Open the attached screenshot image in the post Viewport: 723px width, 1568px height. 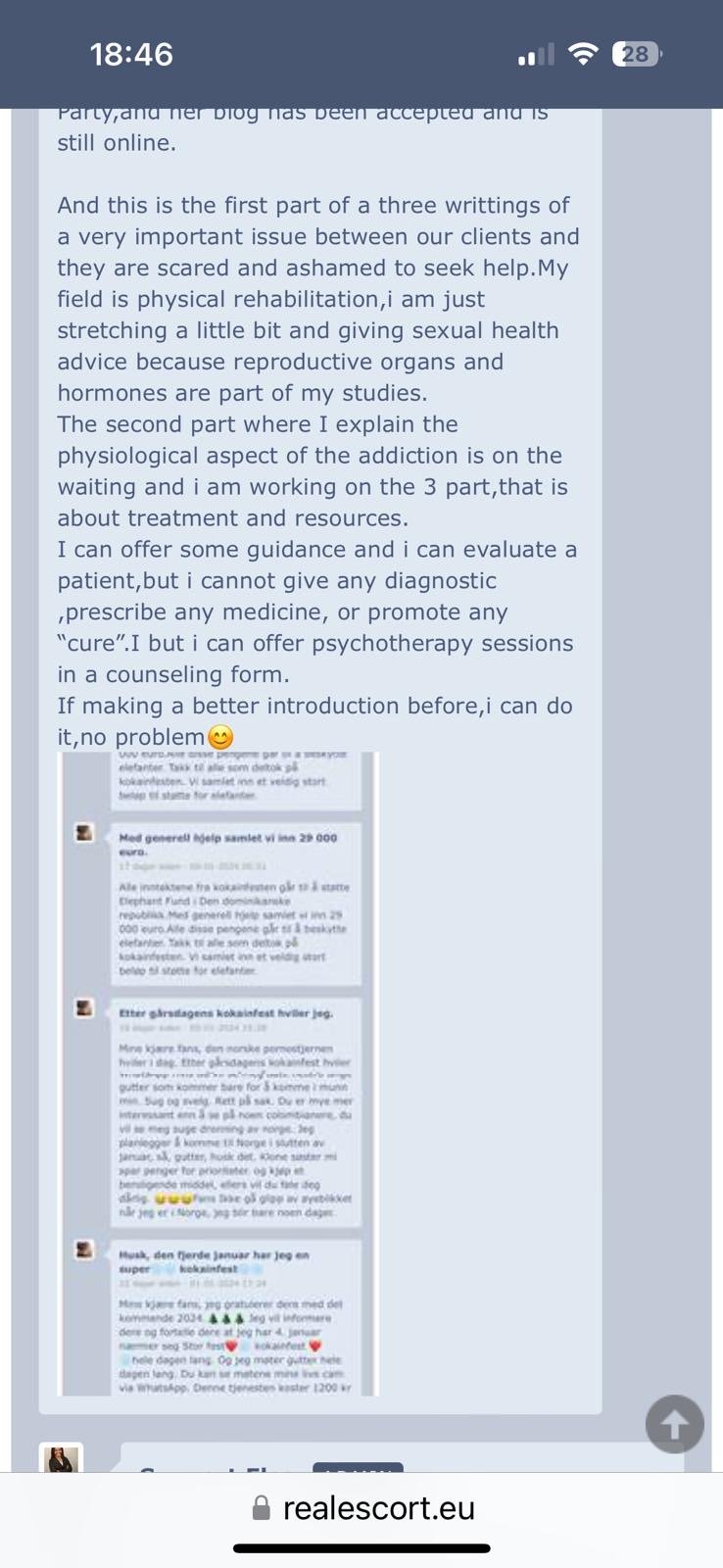click(219, 1074)
